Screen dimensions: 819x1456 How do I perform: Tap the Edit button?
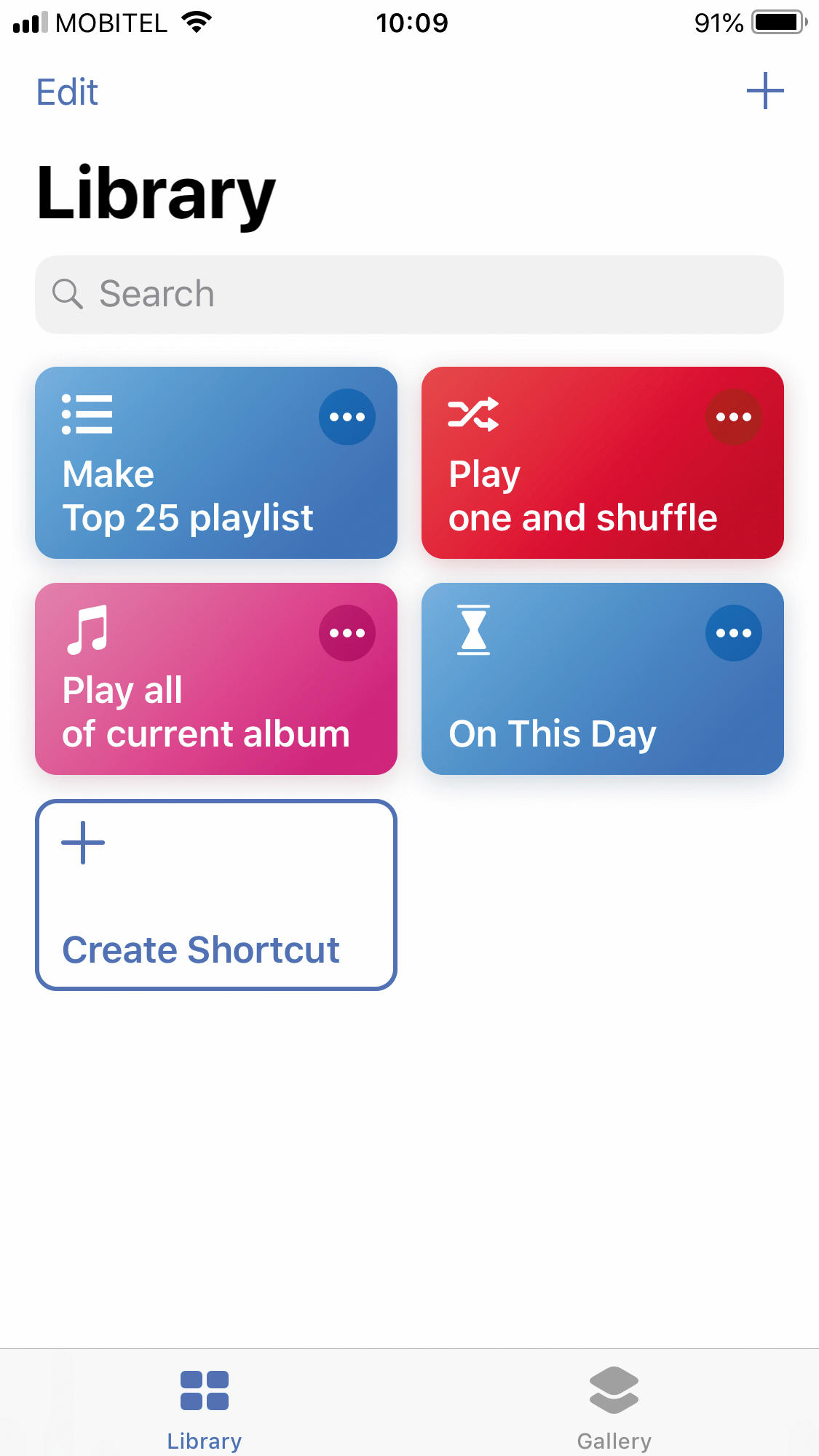coord(67,92)
